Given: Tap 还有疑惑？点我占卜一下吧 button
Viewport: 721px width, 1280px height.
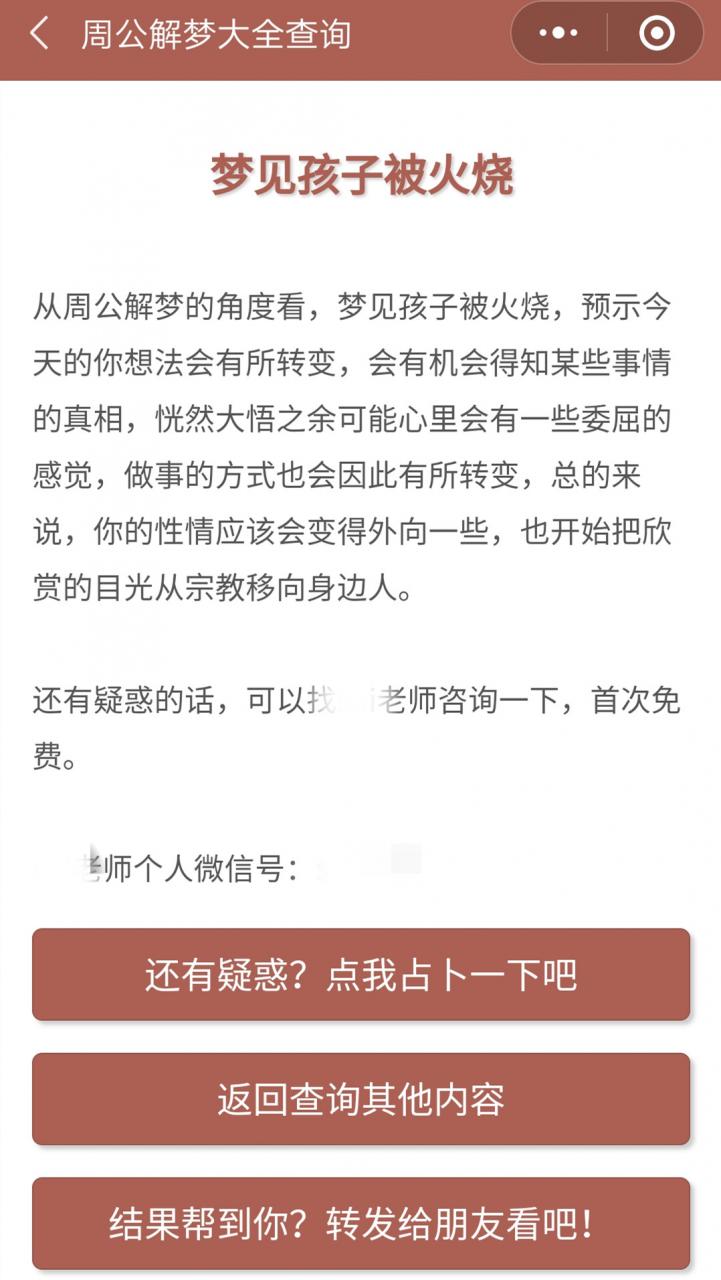Looking at the screenshot, I should click(361, 975).
